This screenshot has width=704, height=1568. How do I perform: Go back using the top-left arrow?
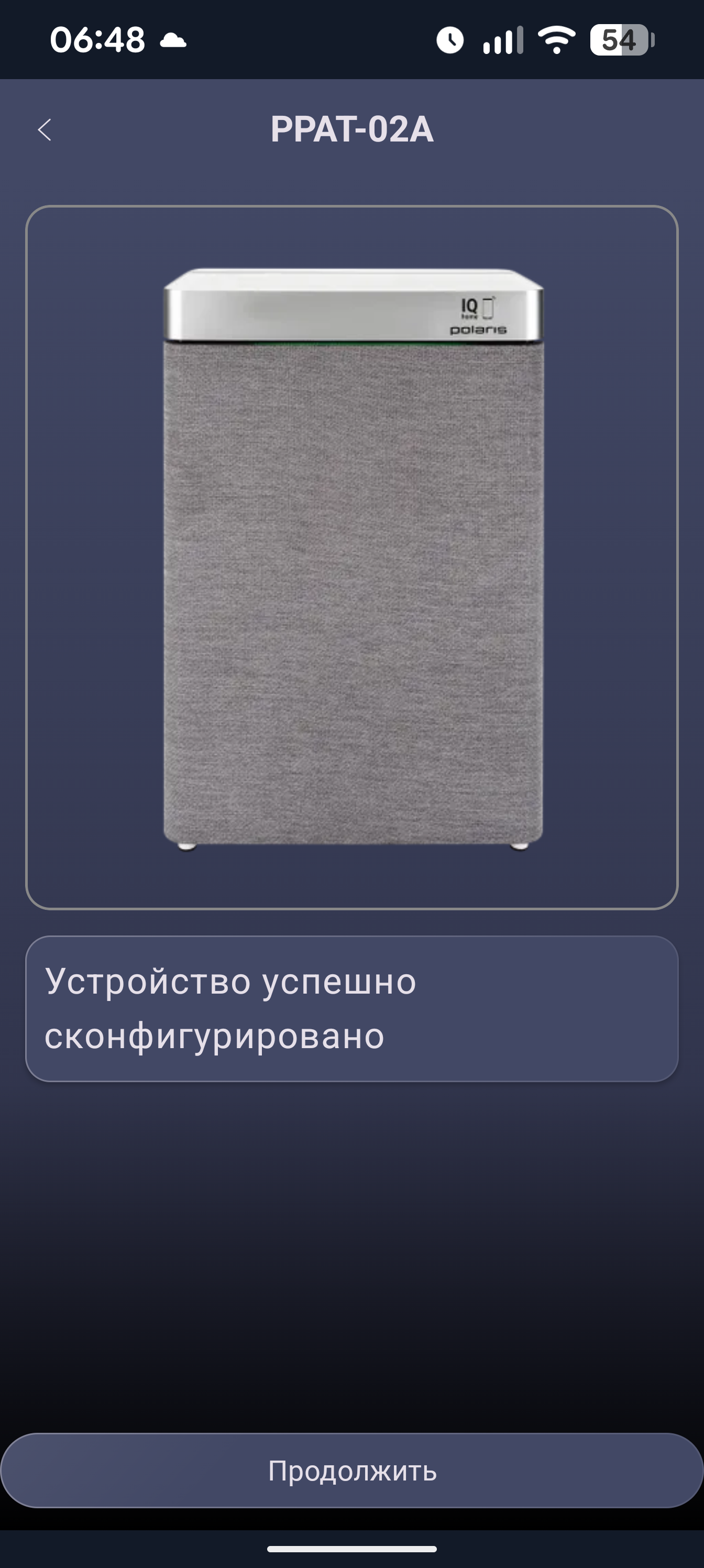(45, 129)
